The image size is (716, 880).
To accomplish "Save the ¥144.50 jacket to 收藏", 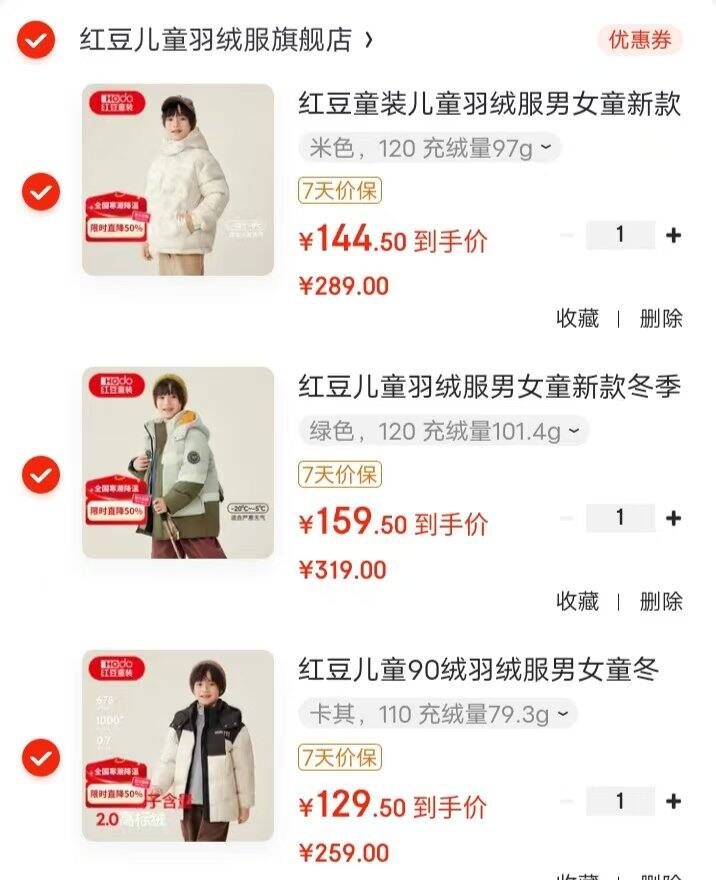I will [x=577, y=319].
